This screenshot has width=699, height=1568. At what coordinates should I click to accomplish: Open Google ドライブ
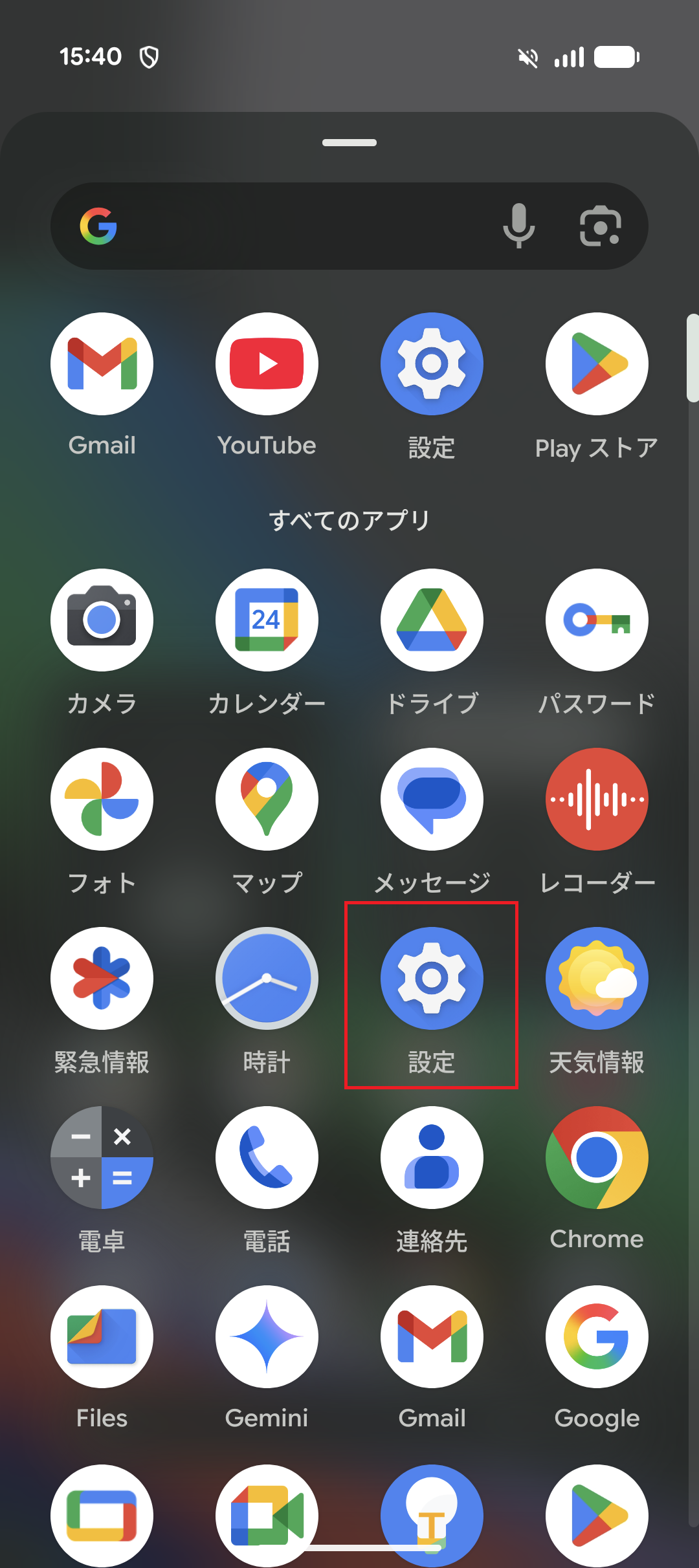[x=432, y=619]
